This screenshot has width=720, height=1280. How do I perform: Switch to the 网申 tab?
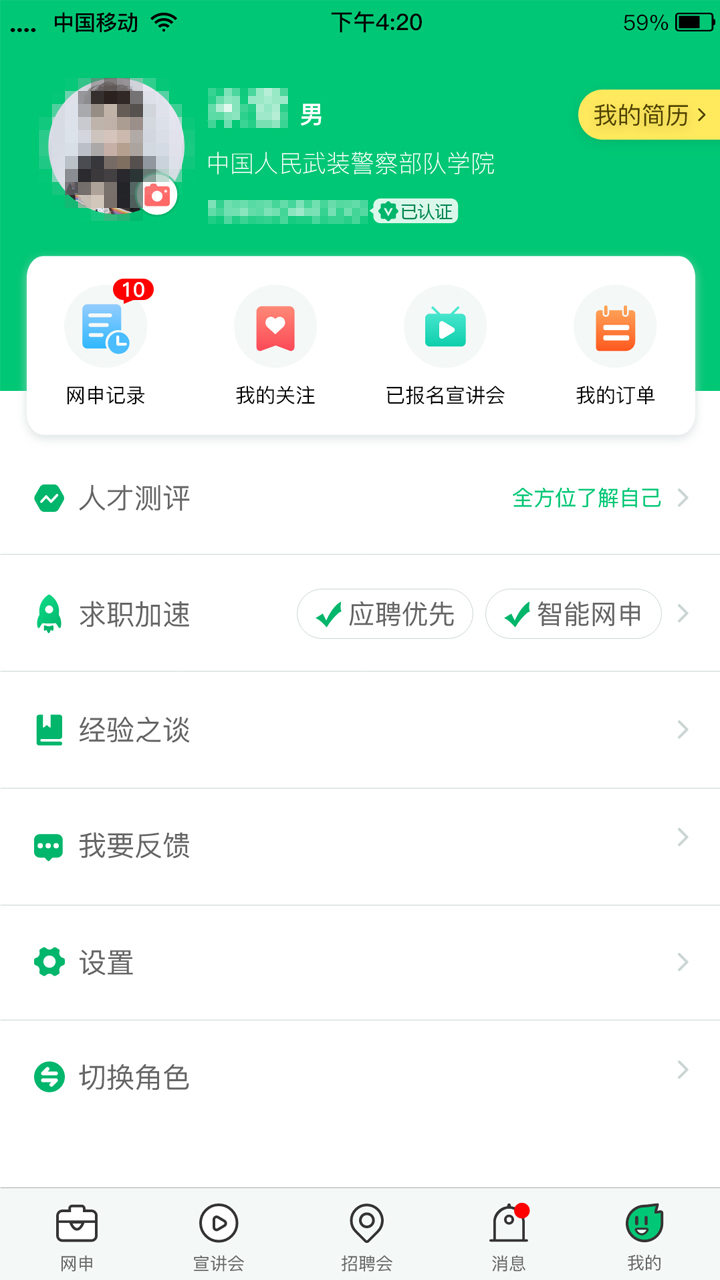tap(77, 1236)
